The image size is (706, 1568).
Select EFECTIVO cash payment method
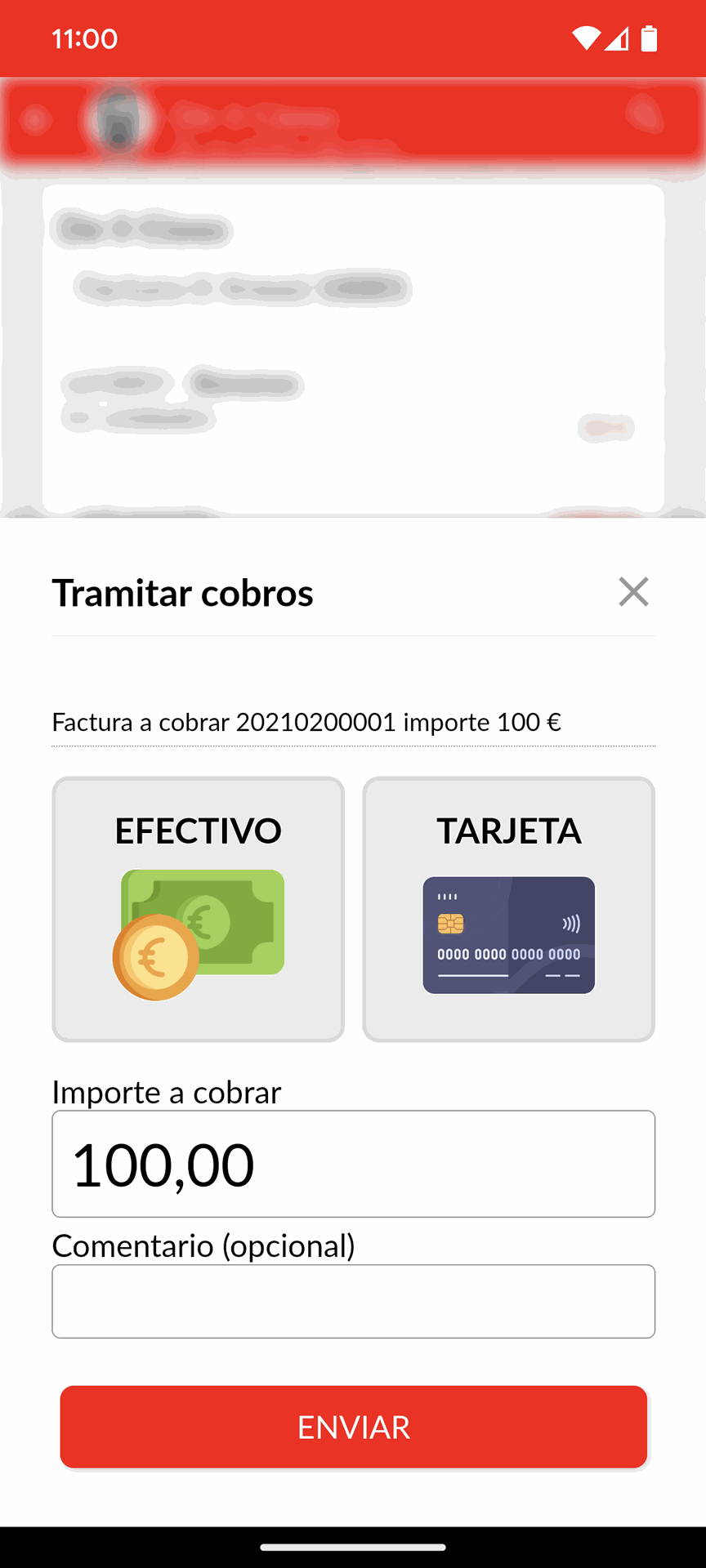pyautogui.click(x=199, y=909)
